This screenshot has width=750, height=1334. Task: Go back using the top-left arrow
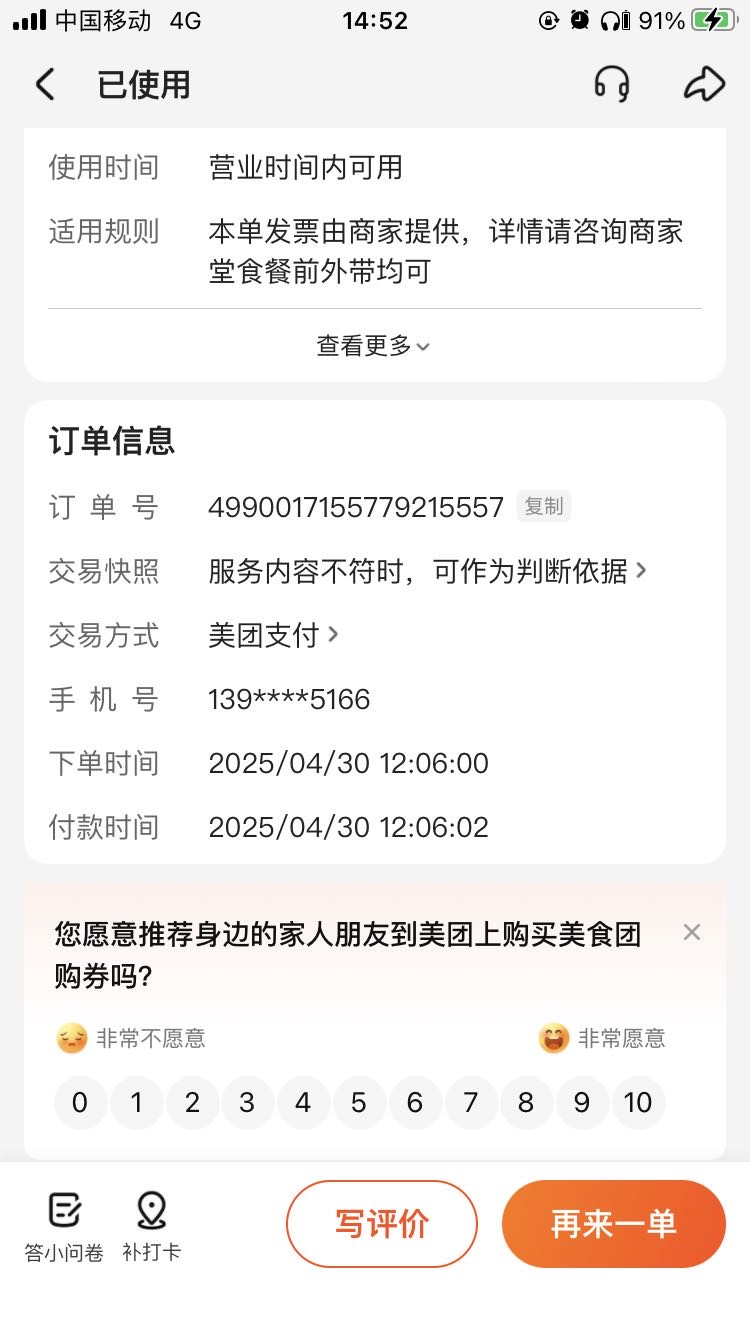45,85
